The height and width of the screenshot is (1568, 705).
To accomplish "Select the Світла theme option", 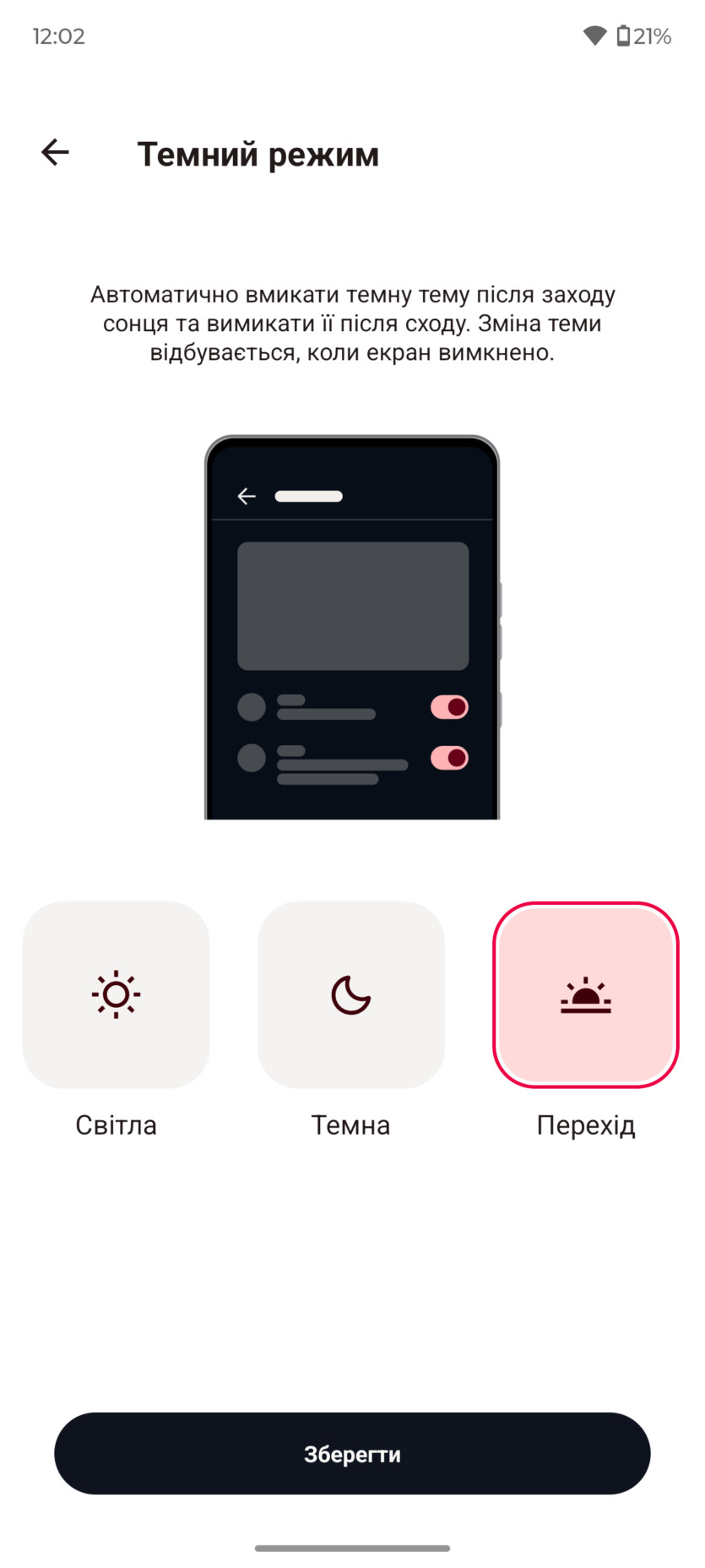I will pyautogui.click(x=116, y=994).
